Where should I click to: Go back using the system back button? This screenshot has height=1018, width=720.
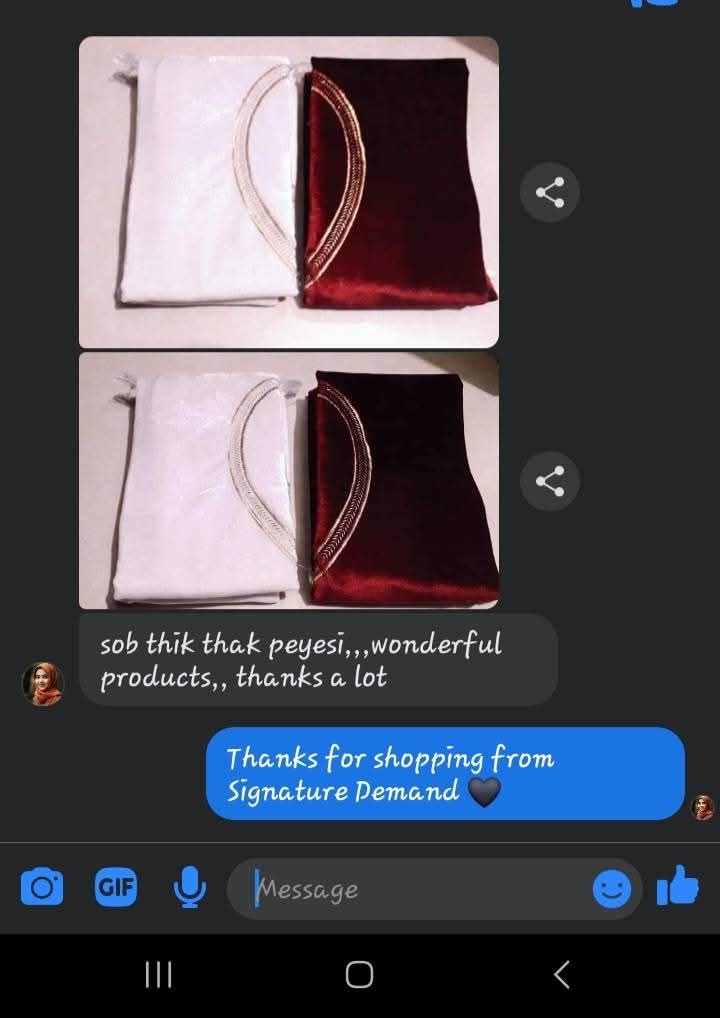[x=562, y=973]
